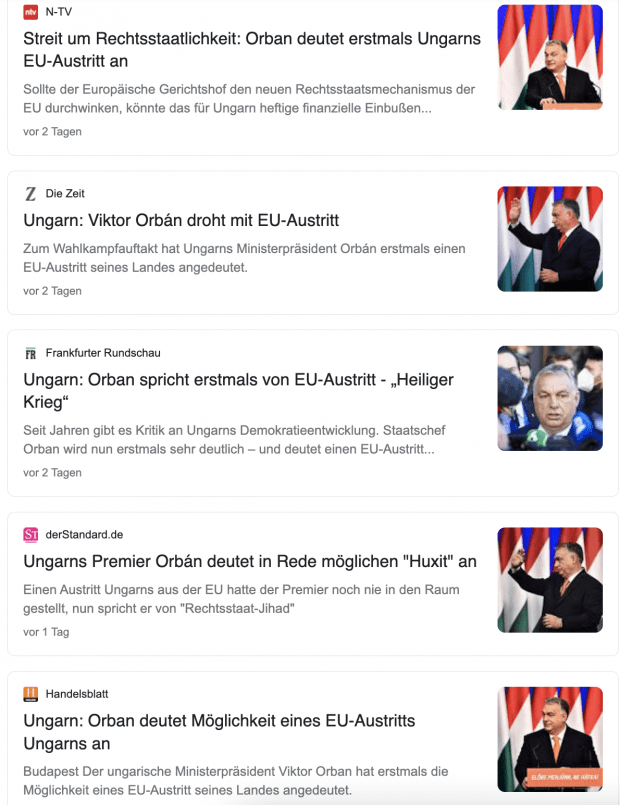Image resolution: width=620 pixels, height=805 pixels.
Task: Open the Frankfurter Rundschau "Heiliger Krieg" article
Action: (236, 391)
